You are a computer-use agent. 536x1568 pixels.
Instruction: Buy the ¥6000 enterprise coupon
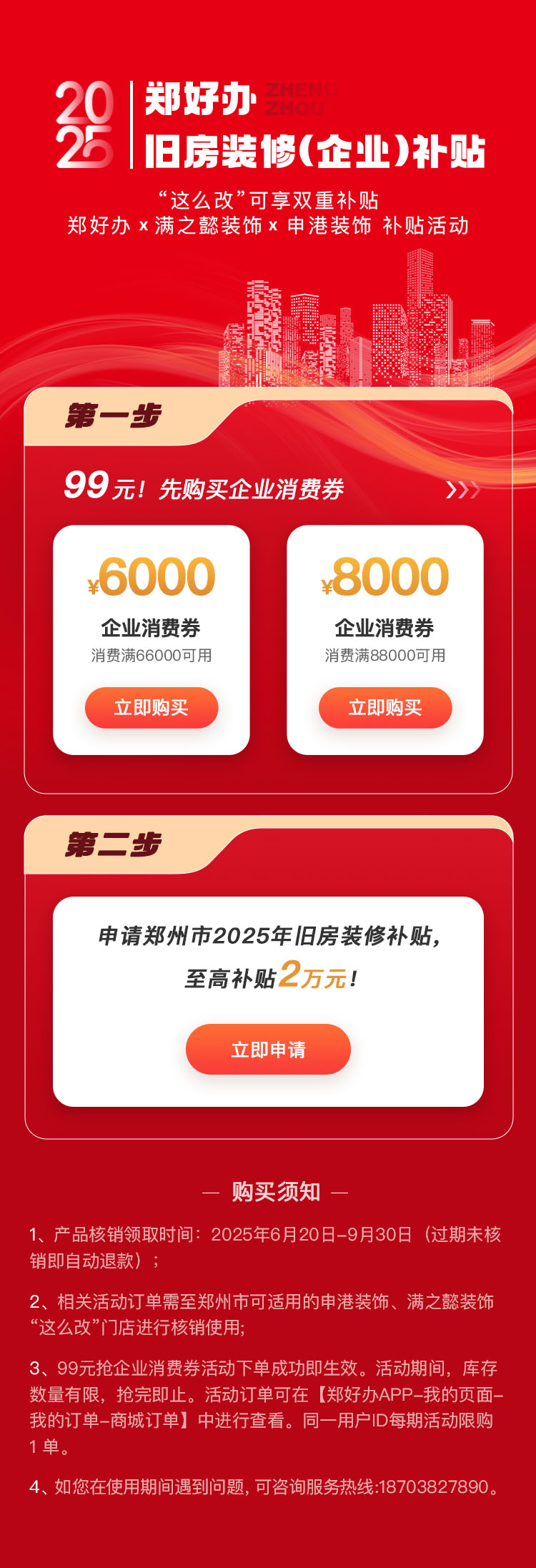(152, 708)
